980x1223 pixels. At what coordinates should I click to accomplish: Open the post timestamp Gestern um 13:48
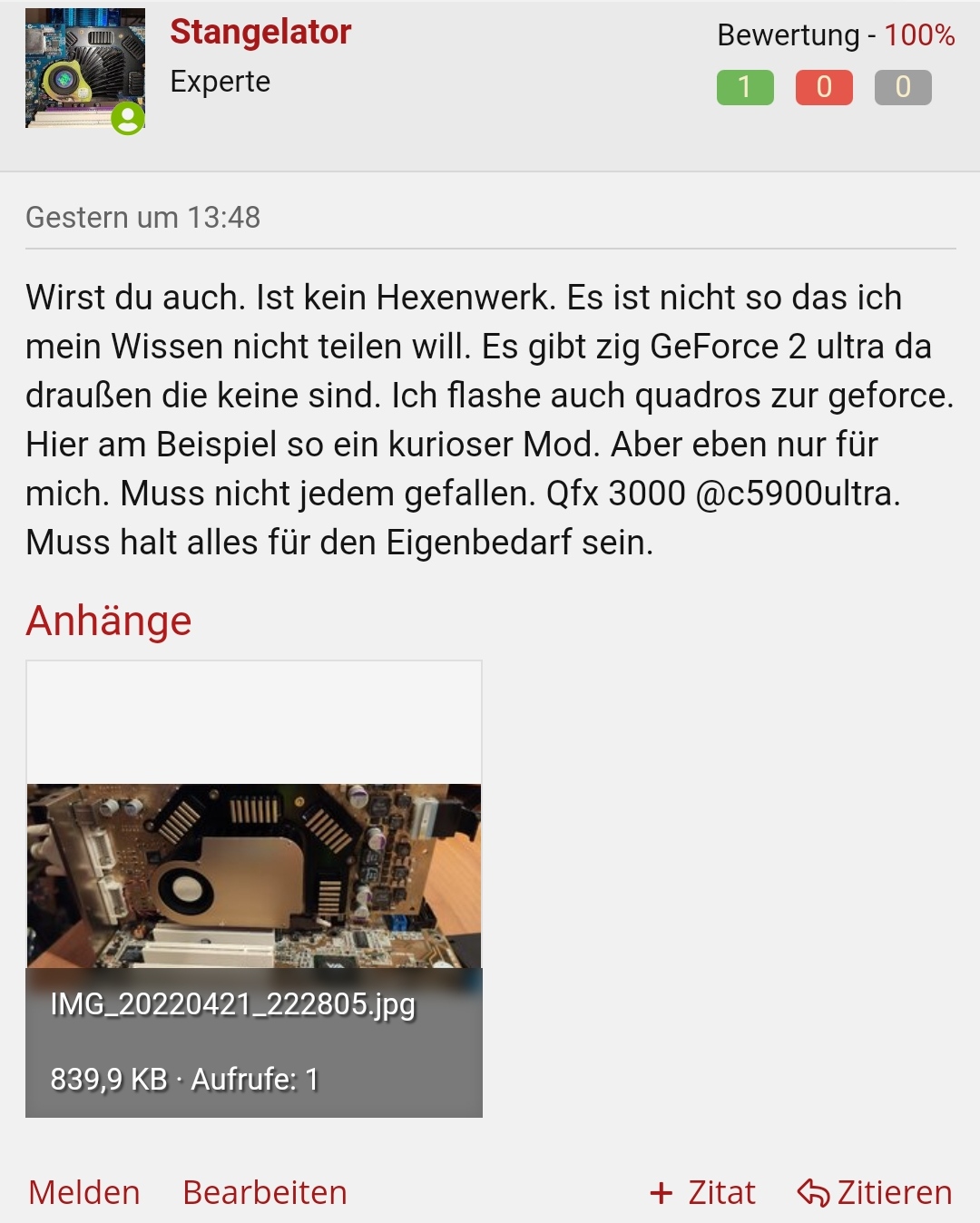tap(143, 218)
